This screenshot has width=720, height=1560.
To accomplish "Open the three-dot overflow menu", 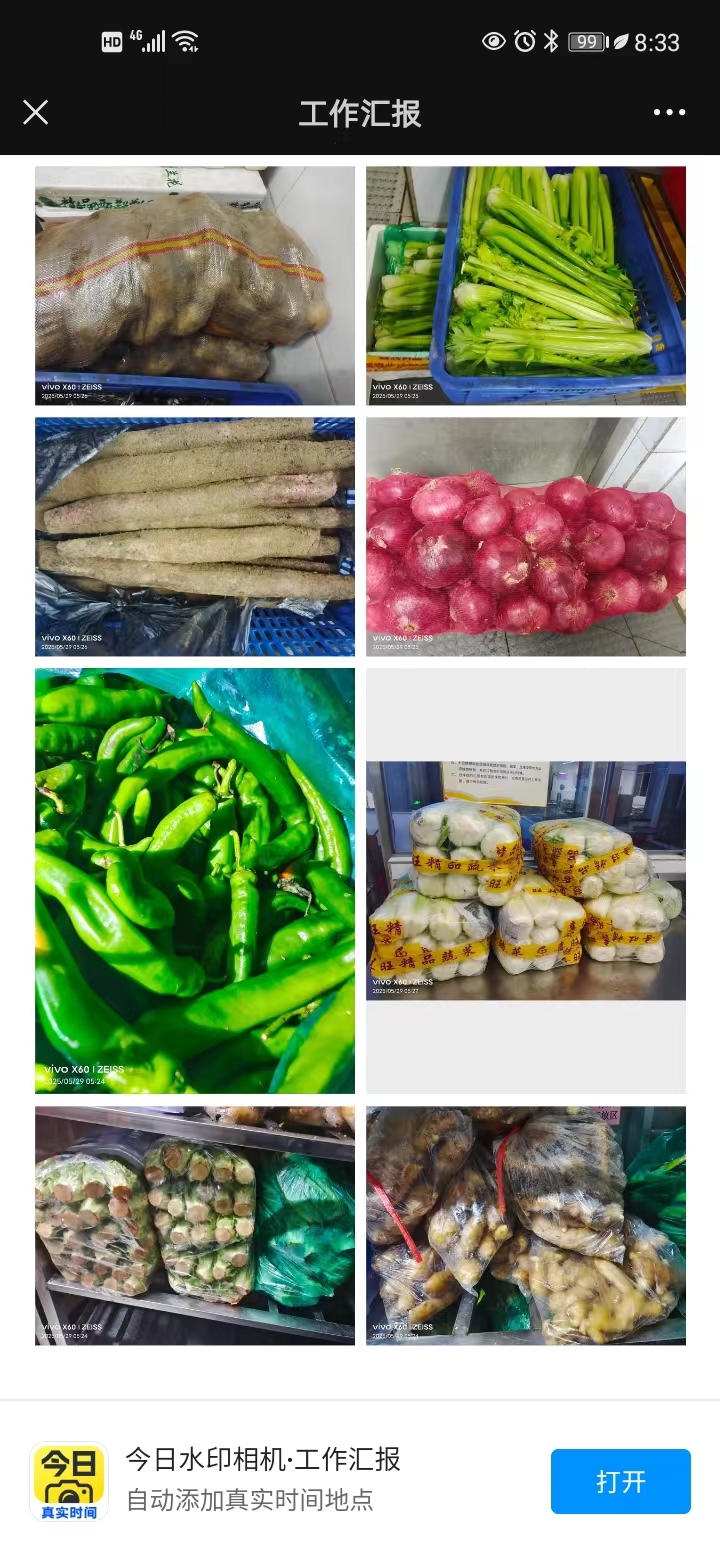I will [x=669, y=112].
